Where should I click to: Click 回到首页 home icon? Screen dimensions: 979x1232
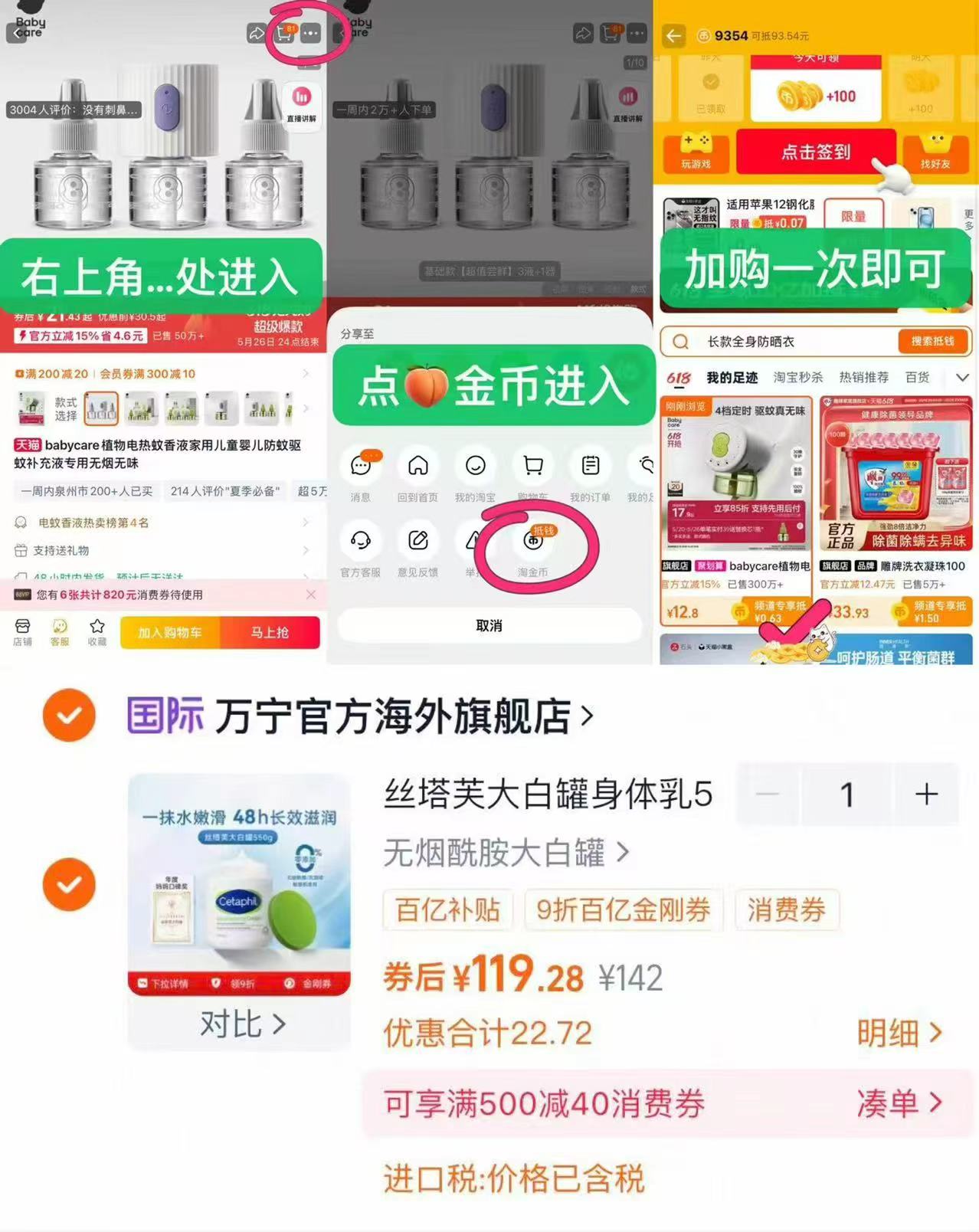click(x=417, y=467)
